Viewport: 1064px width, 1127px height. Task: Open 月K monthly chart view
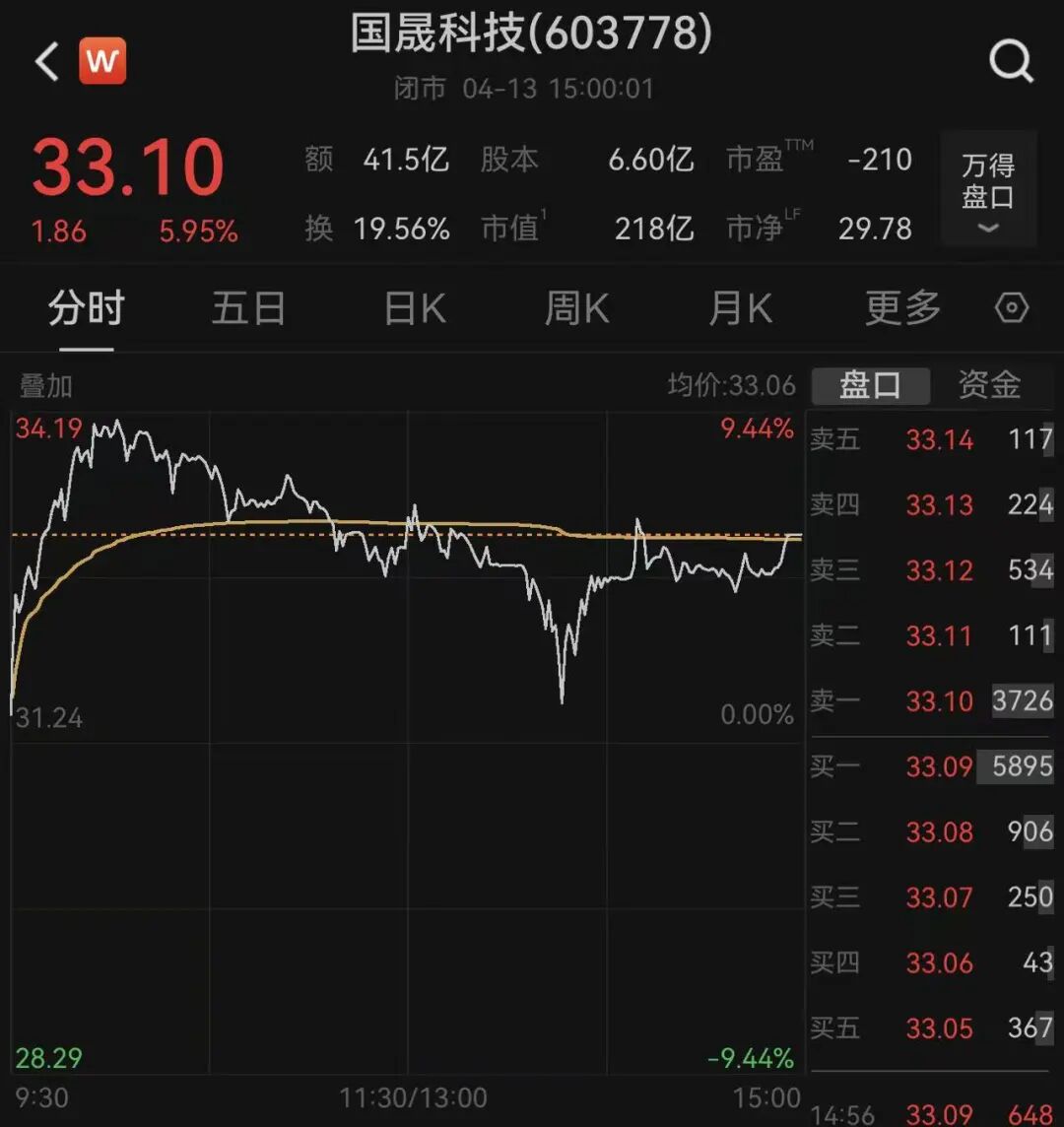point(739,307)
